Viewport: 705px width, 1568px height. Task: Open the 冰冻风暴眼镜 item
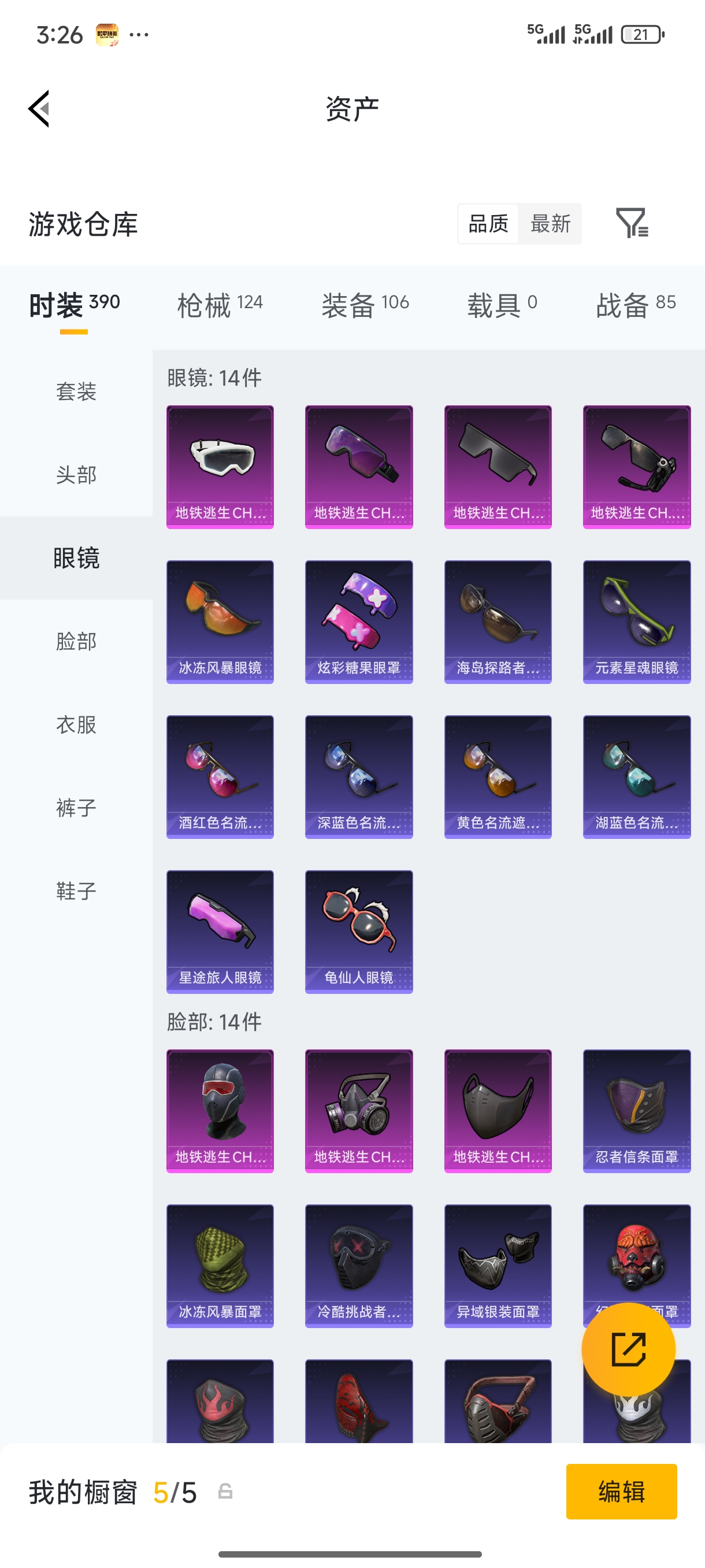[x=220, y=622]
